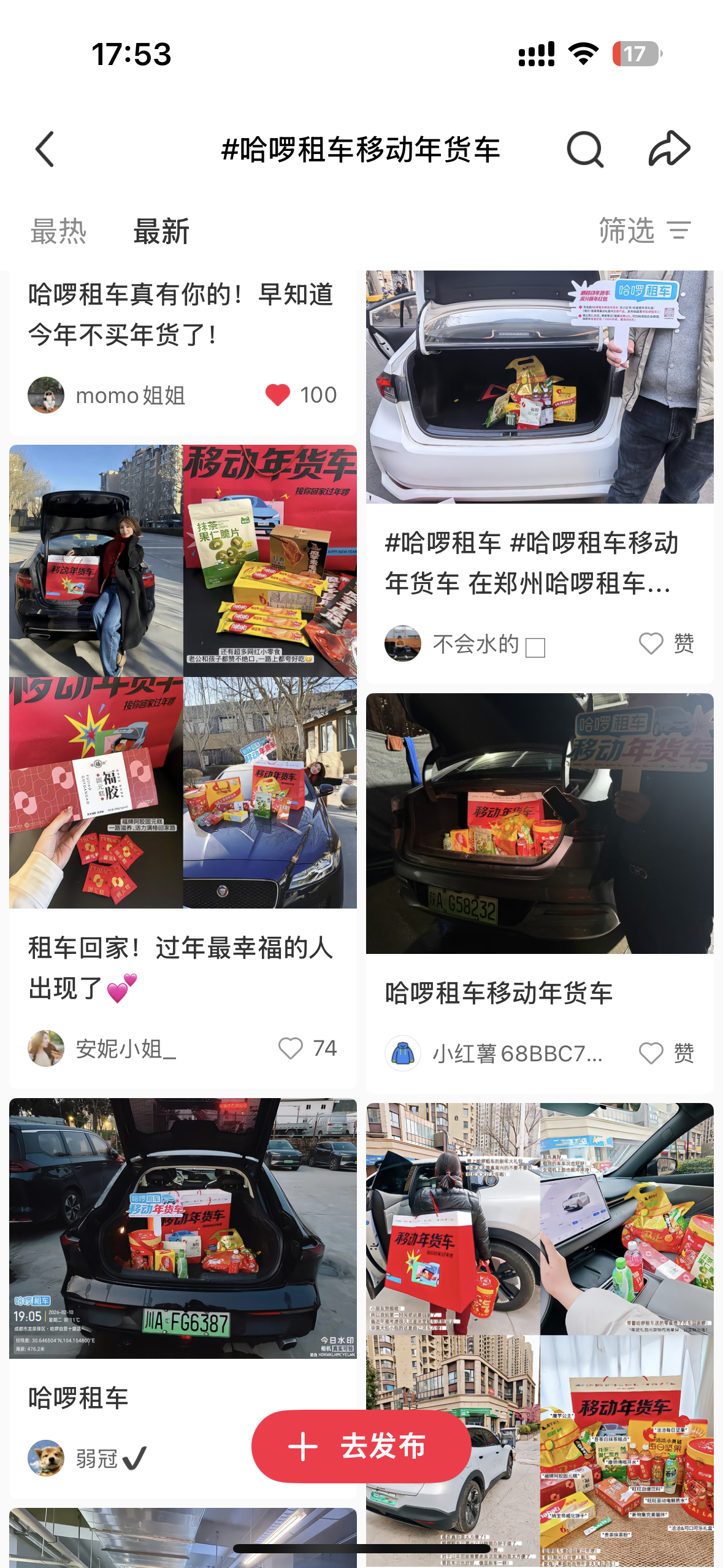Open the 筛选 filter options
This screenshot has width=723, height=1568.
(645, 231)
